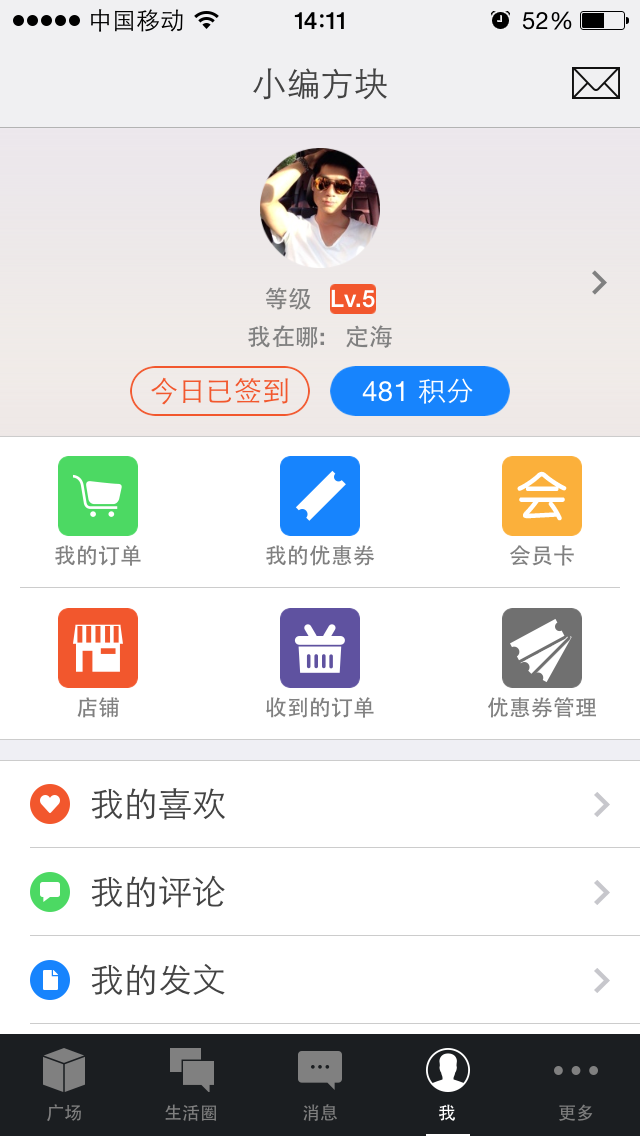Tap the profile avatar photo

tap(320, 208)
